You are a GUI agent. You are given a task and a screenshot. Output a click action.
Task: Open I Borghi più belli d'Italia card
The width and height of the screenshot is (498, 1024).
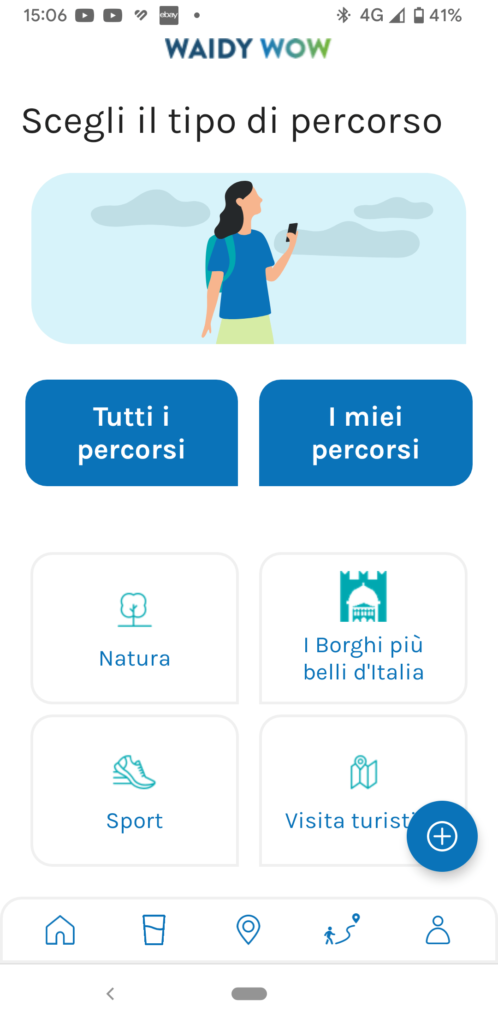[364, 628]
